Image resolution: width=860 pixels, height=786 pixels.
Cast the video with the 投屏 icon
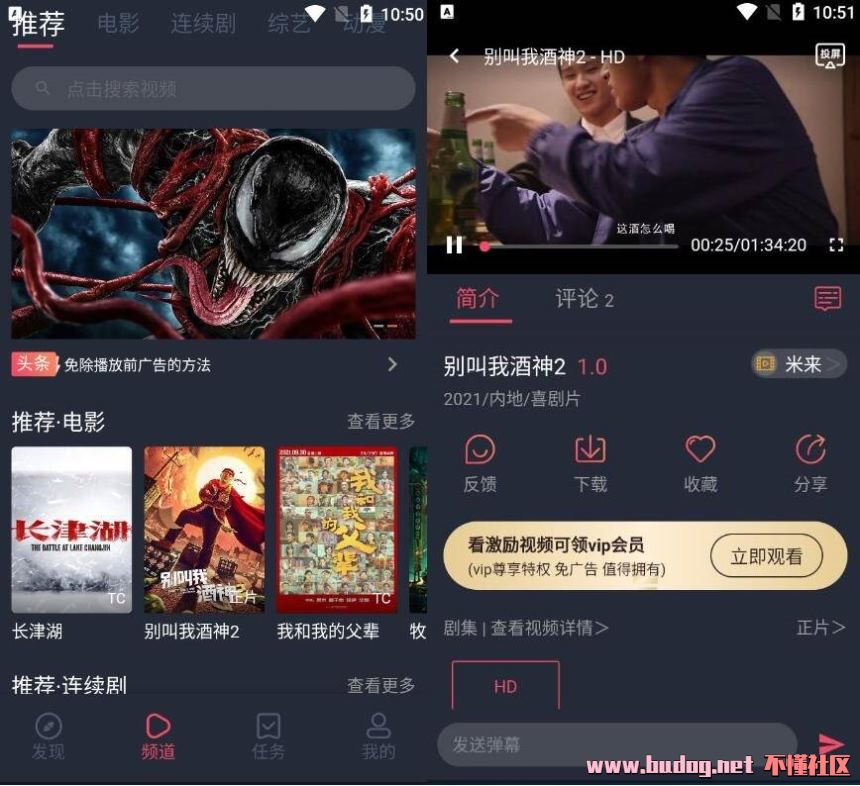(829, 56)
